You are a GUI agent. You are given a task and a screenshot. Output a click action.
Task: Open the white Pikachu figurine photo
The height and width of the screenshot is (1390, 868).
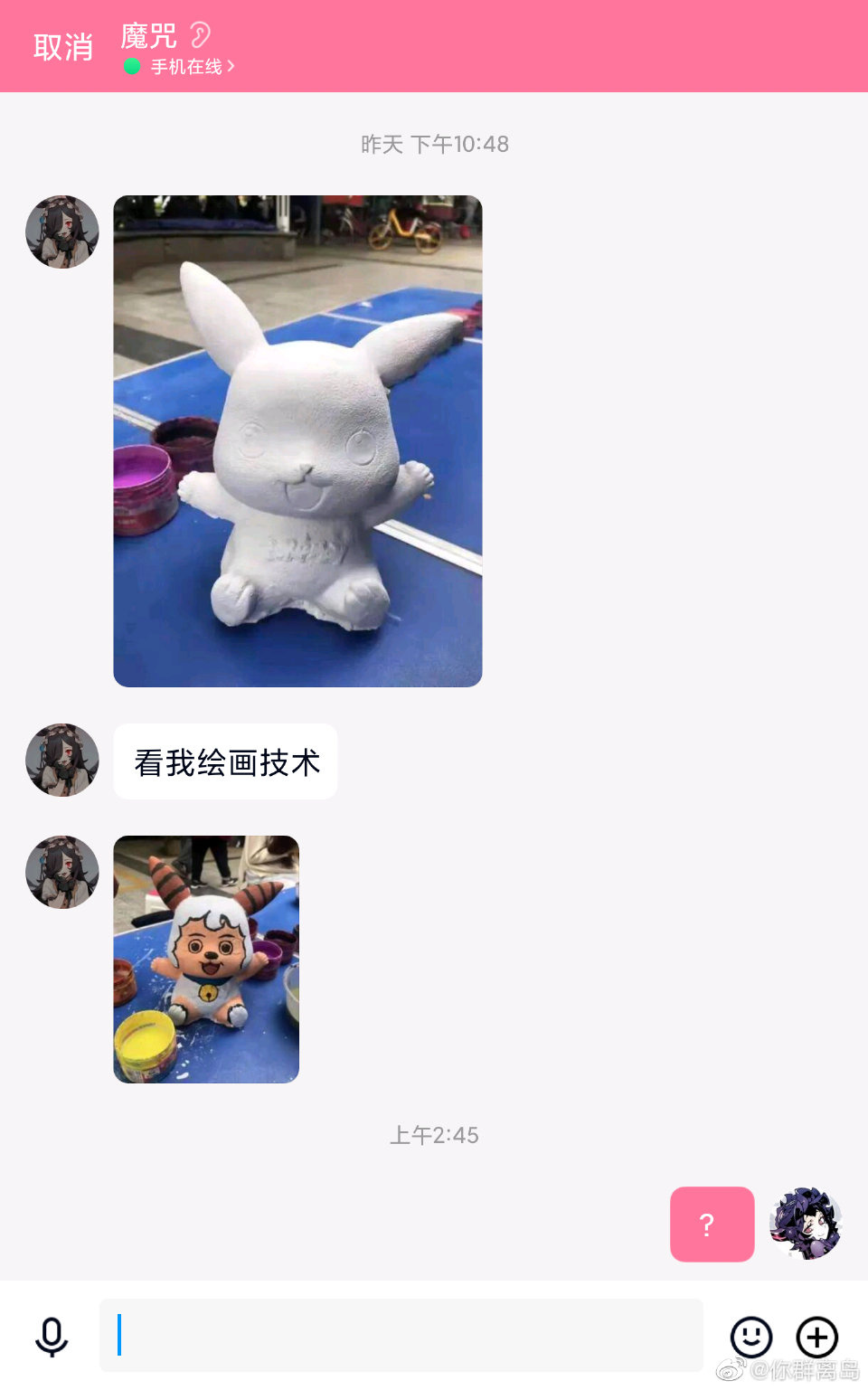(297, 441)
